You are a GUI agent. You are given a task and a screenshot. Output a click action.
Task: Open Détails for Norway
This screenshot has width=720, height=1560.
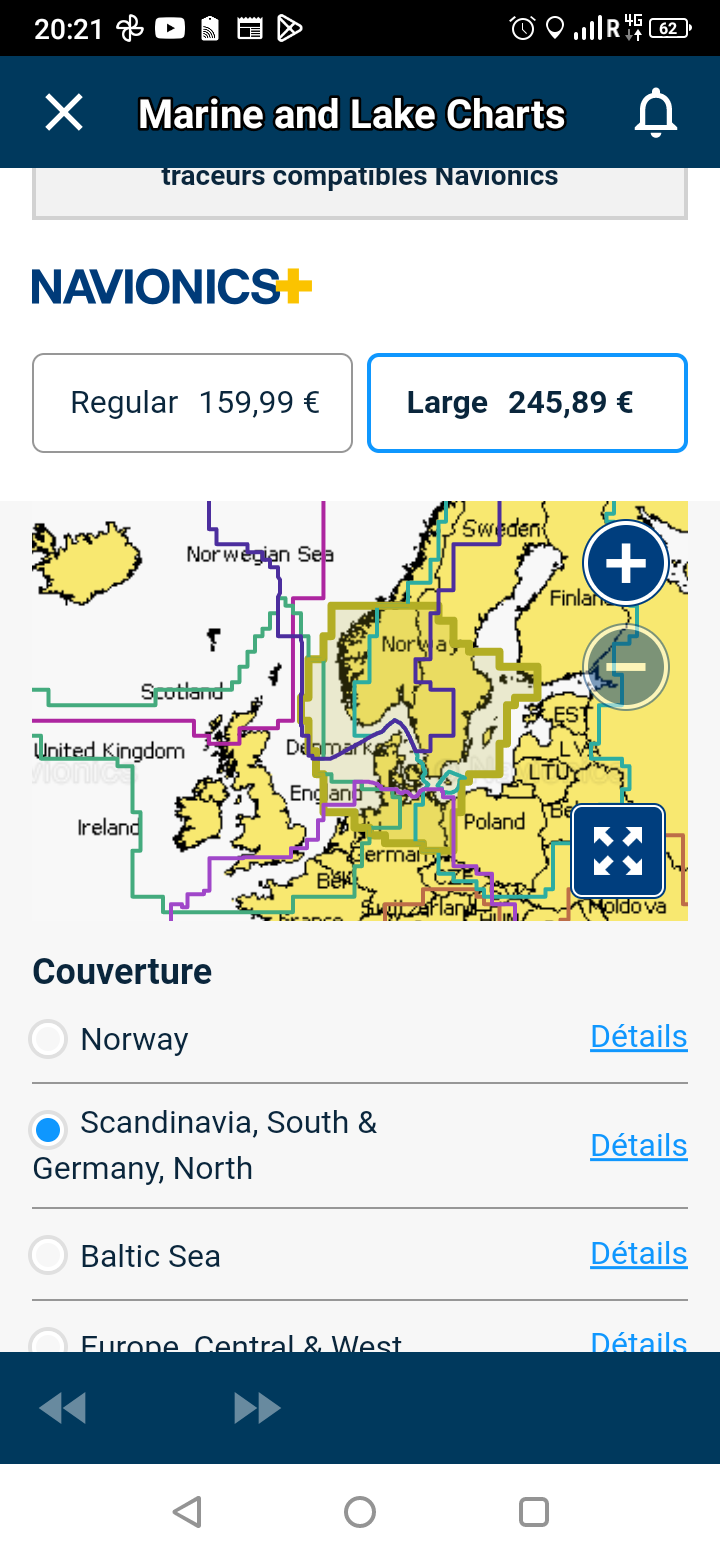click(x=639, y=1037)
